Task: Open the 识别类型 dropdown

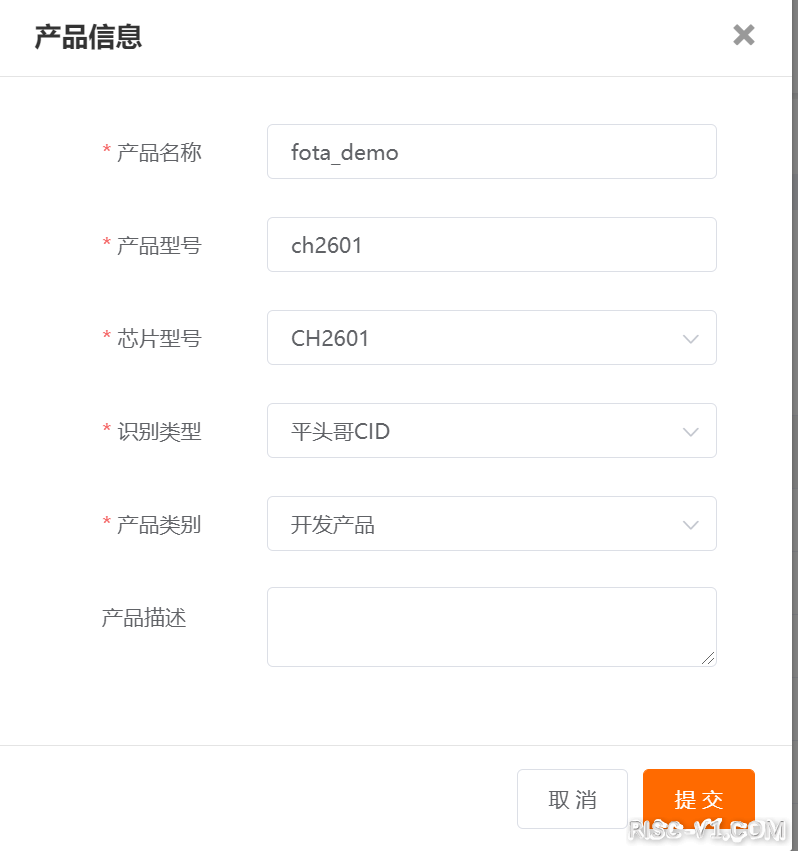Action: 491,431
